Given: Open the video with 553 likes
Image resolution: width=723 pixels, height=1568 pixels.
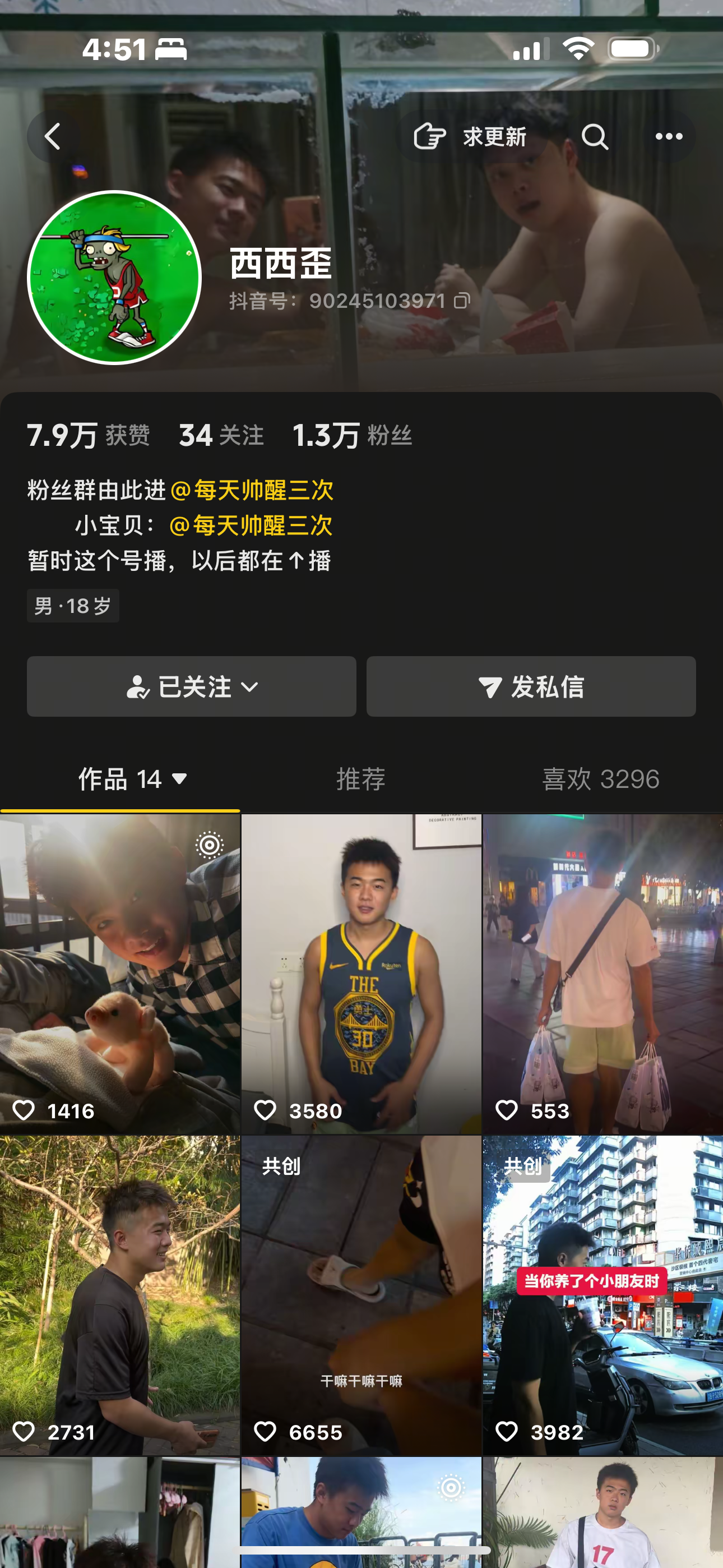Looking at the screenshot, I should coord(602,974).
